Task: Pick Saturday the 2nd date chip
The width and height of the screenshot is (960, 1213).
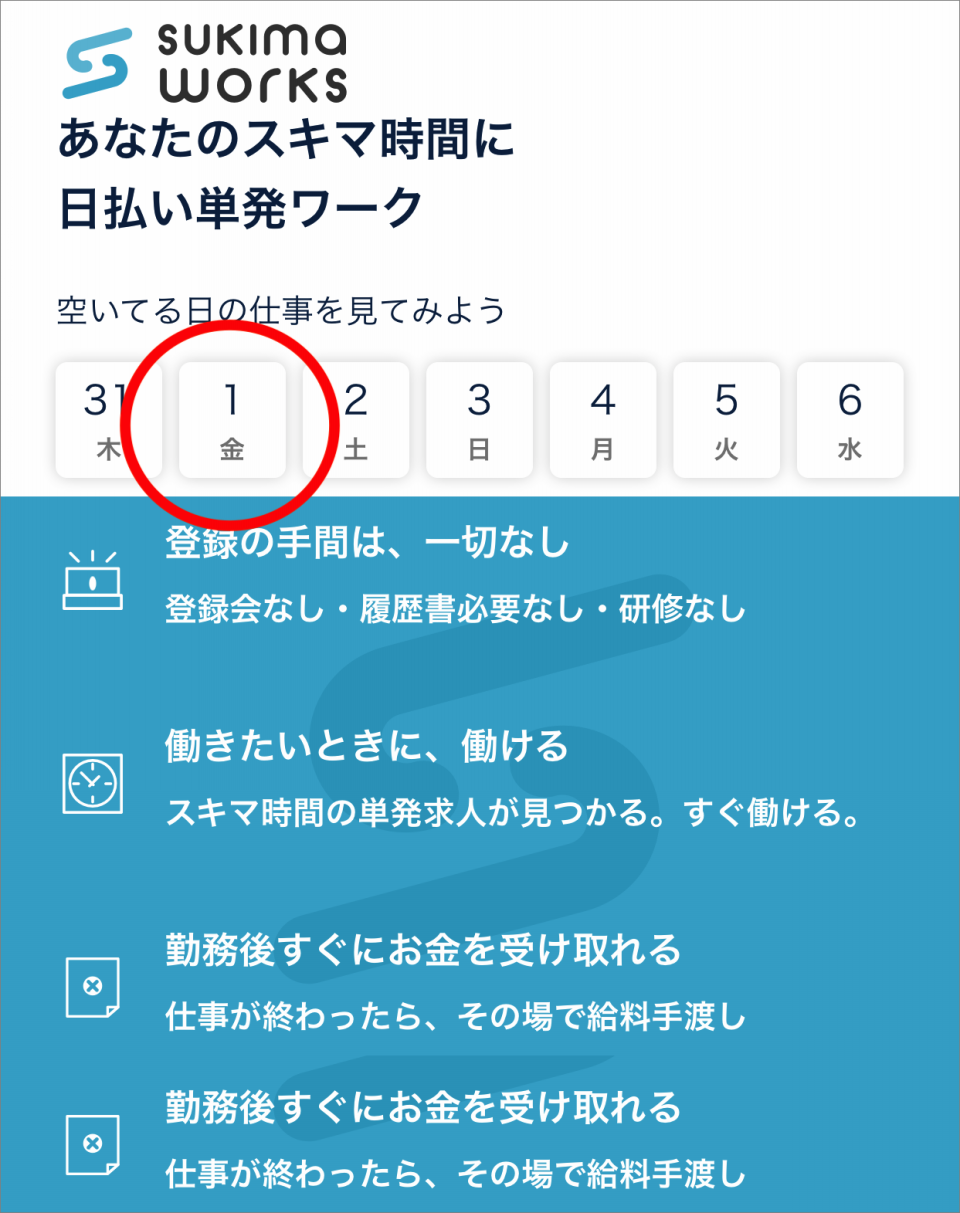Action: pos(356,420)
